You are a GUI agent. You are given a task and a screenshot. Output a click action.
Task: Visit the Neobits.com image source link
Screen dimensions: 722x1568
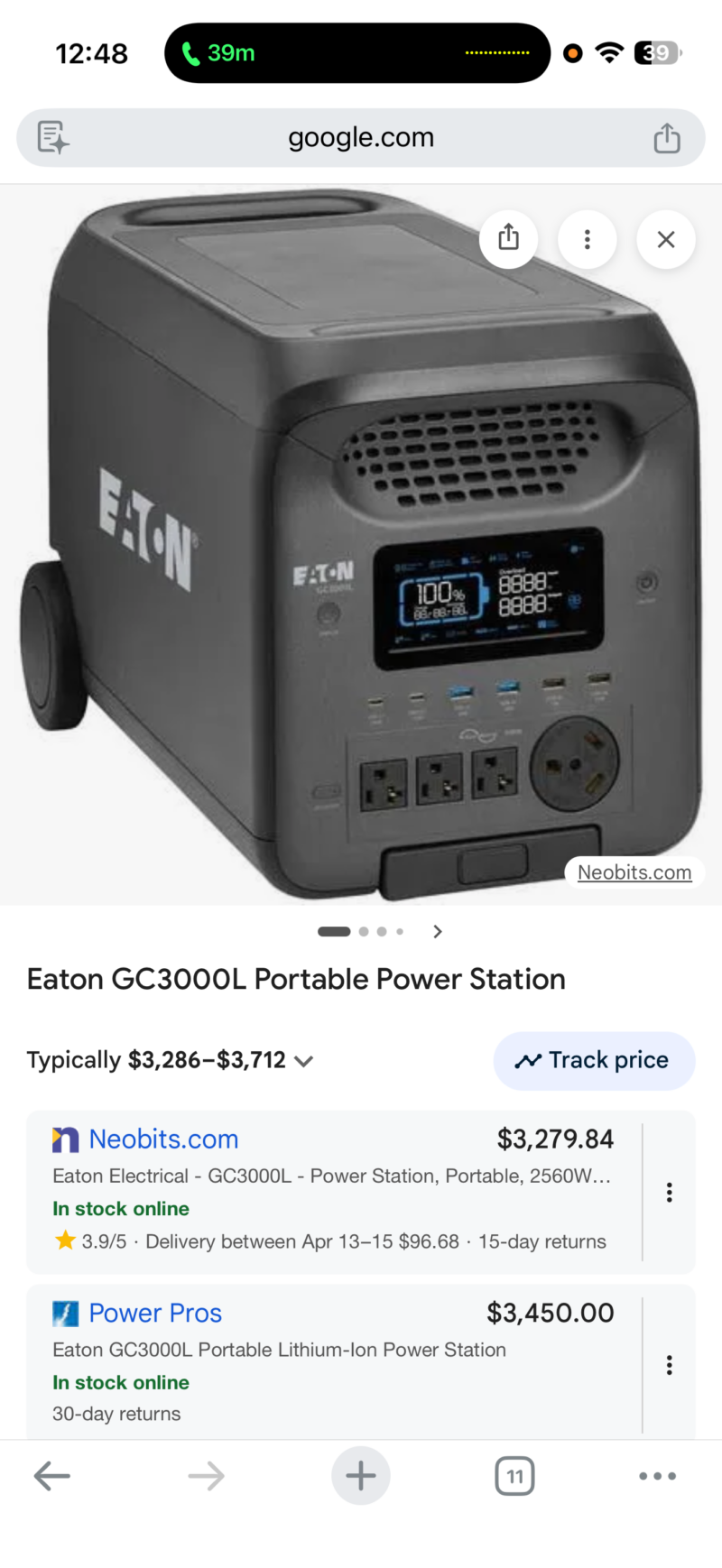point(634,872)
